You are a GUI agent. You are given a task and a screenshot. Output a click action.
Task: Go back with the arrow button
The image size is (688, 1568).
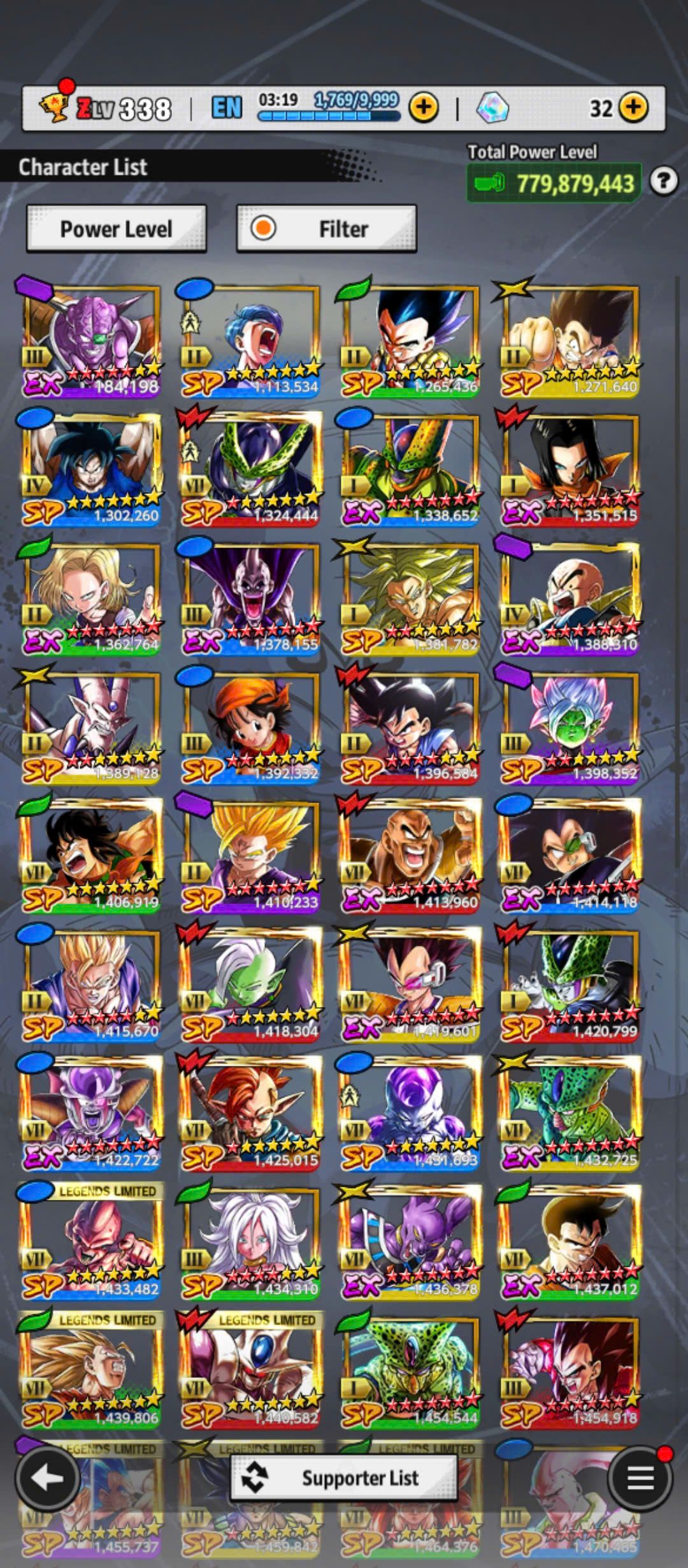(x=47, y=1477)
